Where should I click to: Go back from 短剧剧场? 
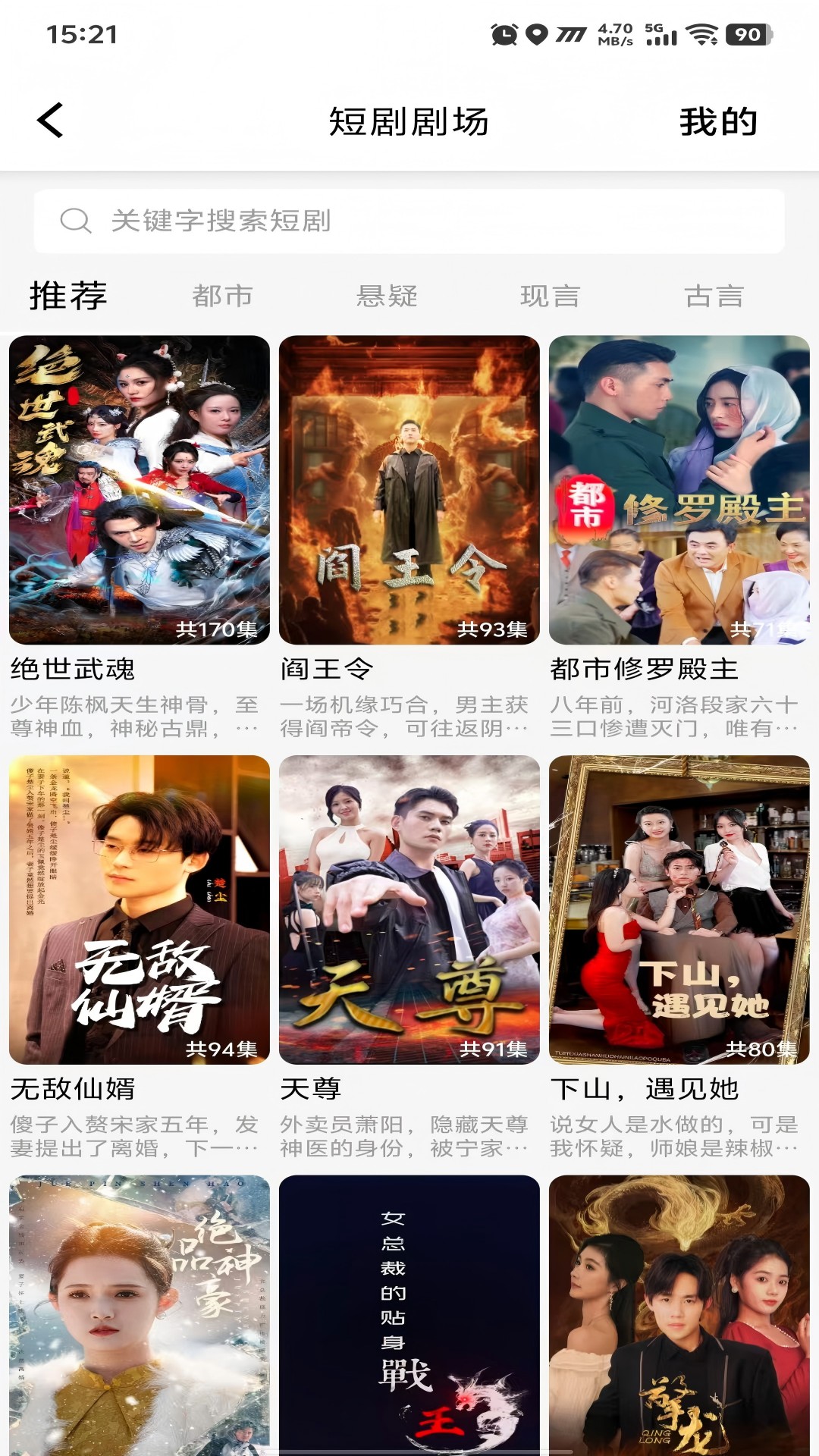click(50, 121)
